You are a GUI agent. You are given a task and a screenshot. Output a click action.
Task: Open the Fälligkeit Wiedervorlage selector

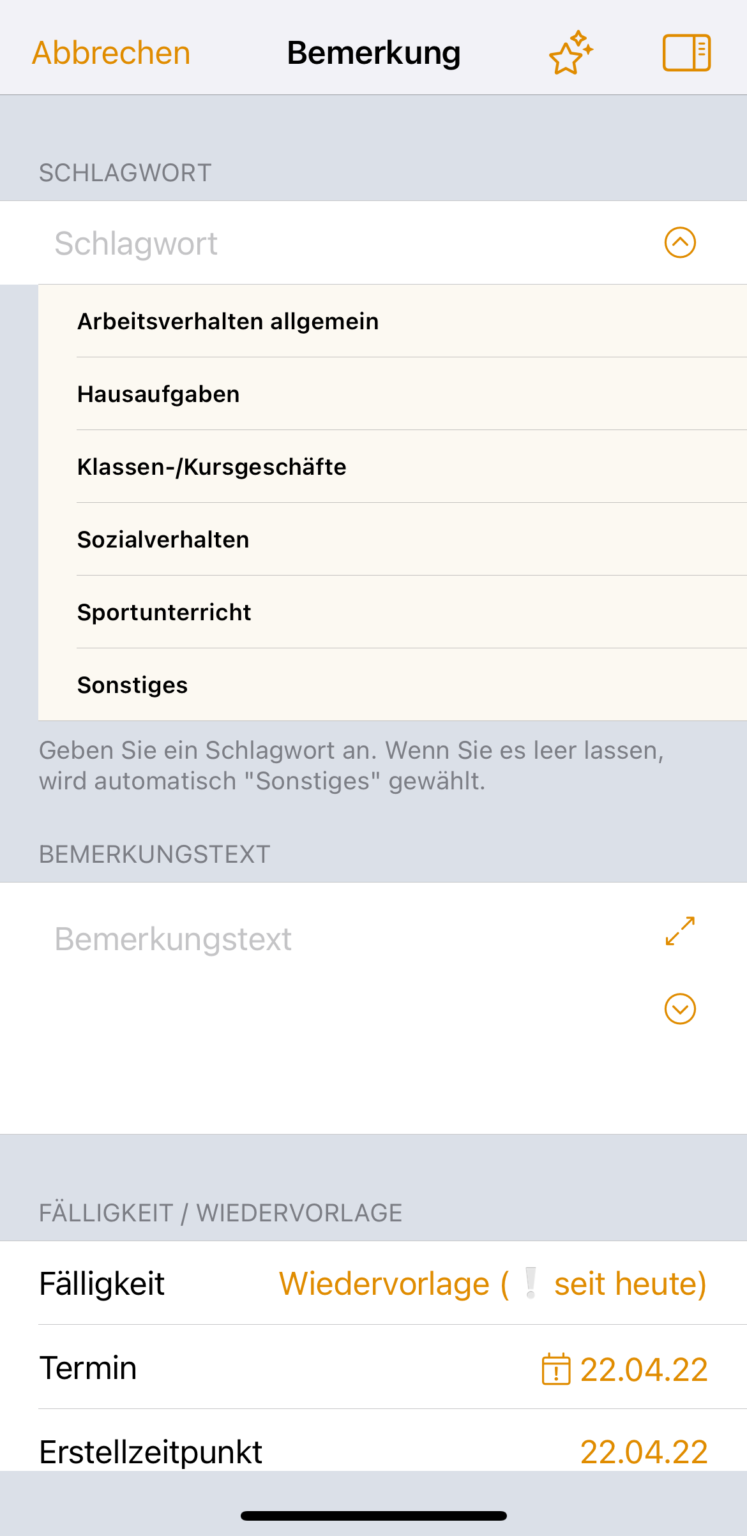coord(493,1283)
